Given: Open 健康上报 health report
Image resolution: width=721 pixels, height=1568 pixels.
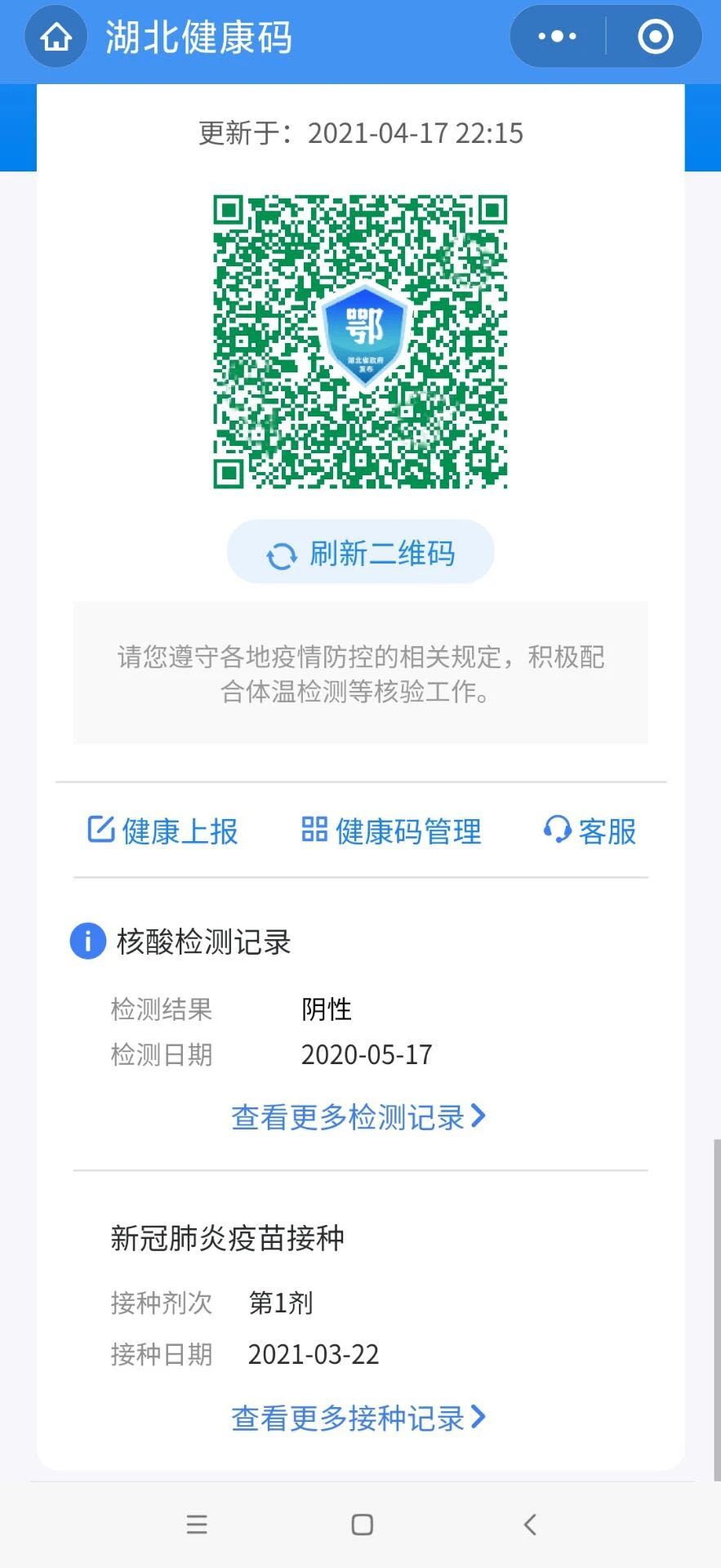Looking at the screenshot, I should (162, 831).
